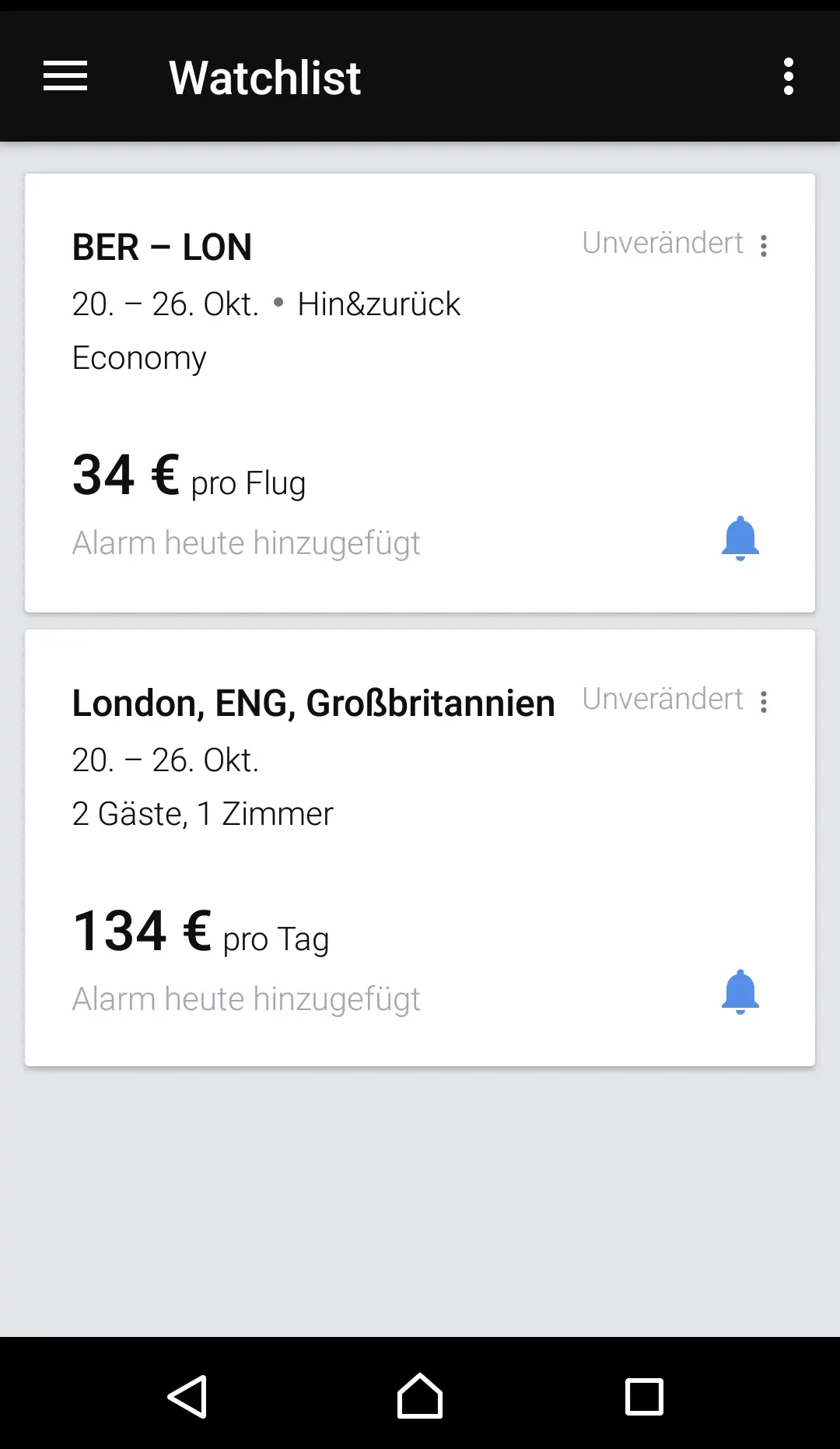Toggle the bell for London hotel alert

pyautogui.click(x=740, y=993)
